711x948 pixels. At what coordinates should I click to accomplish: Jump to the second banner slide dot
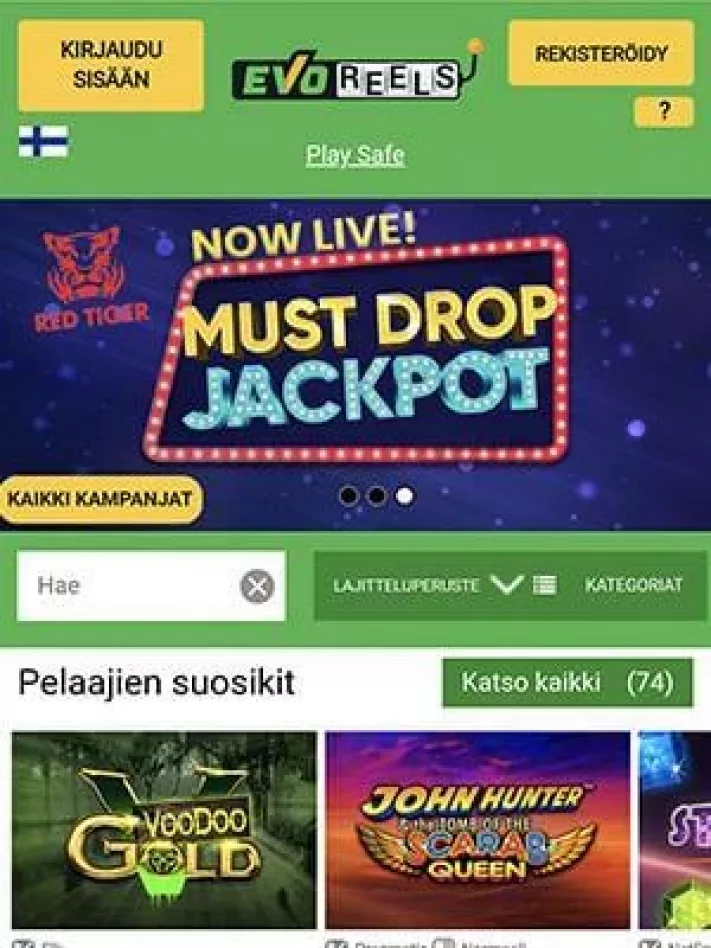[377, 496]
